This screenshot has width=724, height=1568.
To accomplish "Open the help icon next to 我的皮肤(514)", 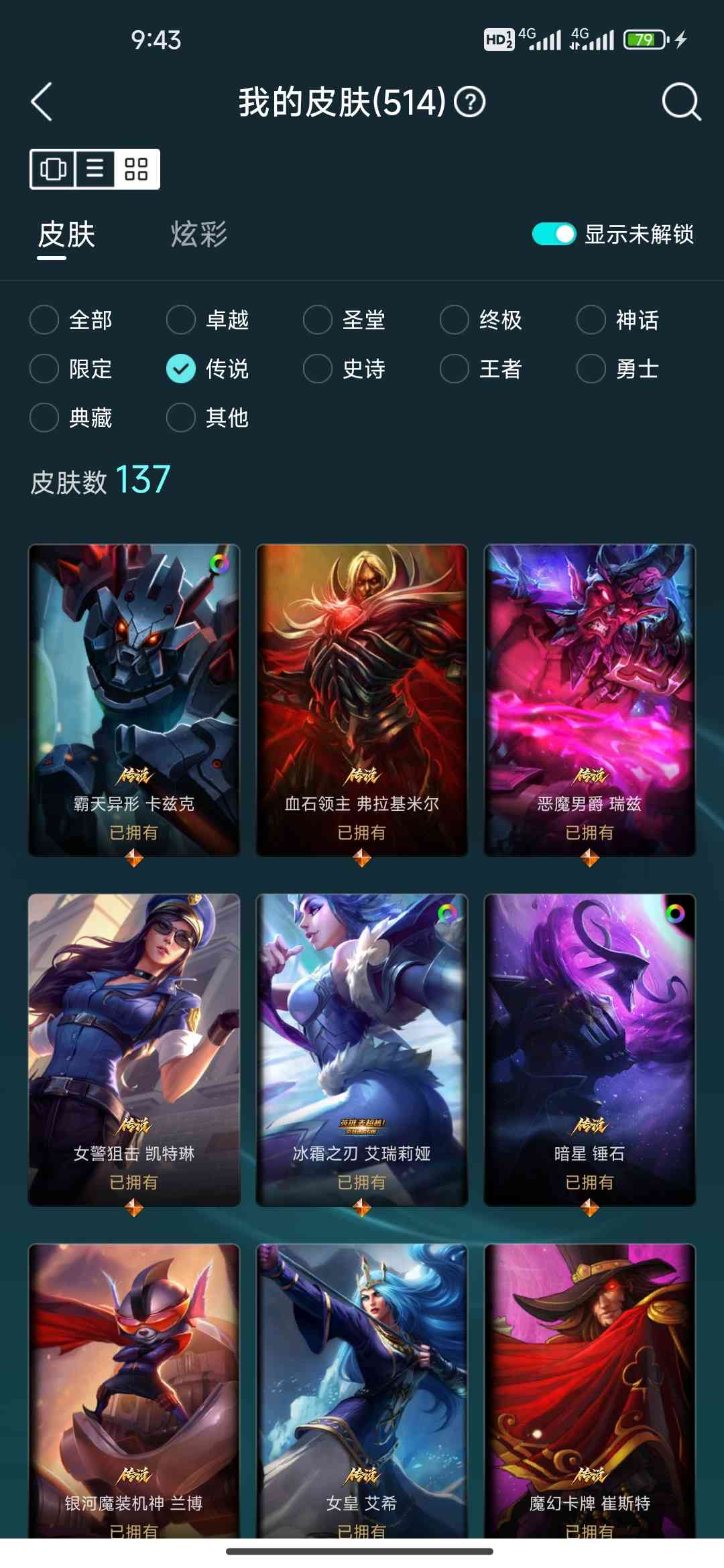I will coord(470,103).
